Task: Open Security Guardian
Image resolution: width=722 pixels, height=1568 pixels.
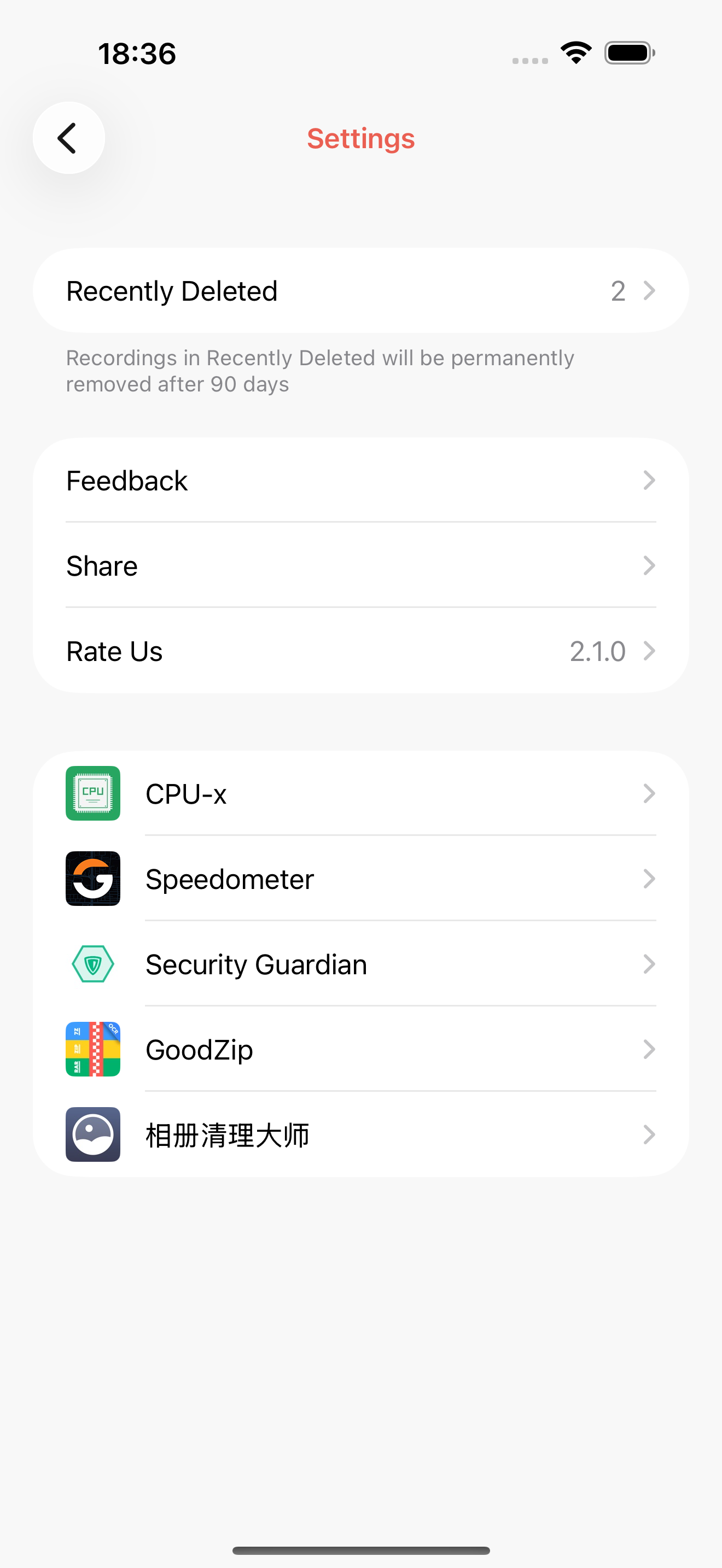Action: 361,963
